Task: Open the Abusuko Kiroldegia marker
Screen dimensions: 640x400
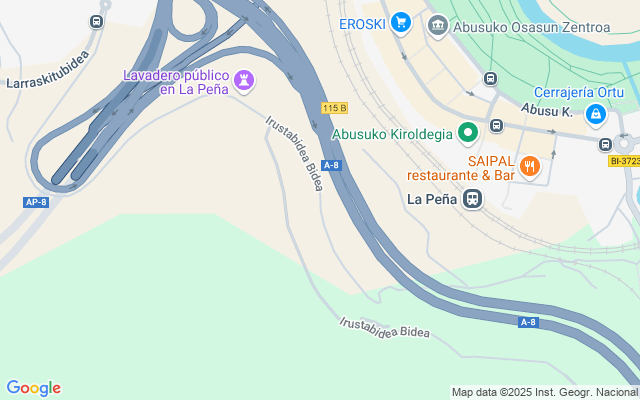Action: [x=467, y=132]
